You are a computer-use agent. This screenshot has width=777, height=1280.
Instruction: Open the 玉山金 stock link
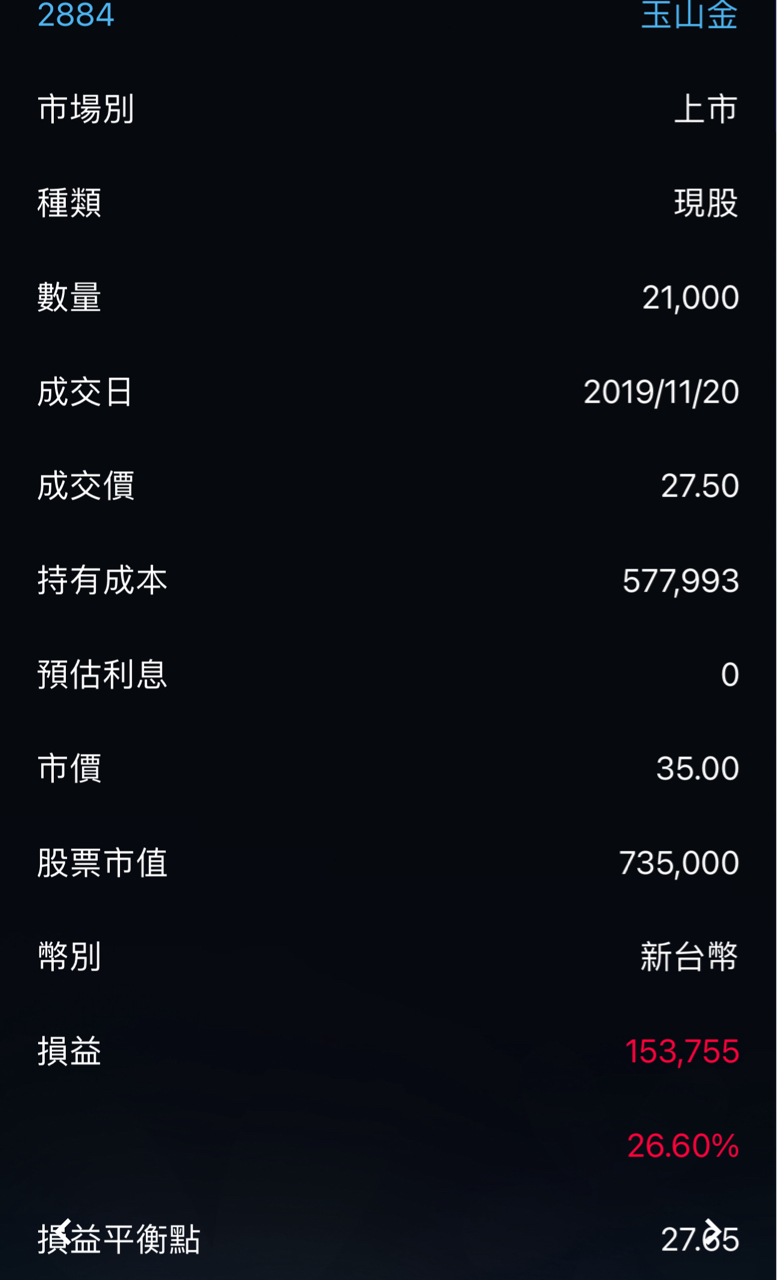click(x=689, y=15)
